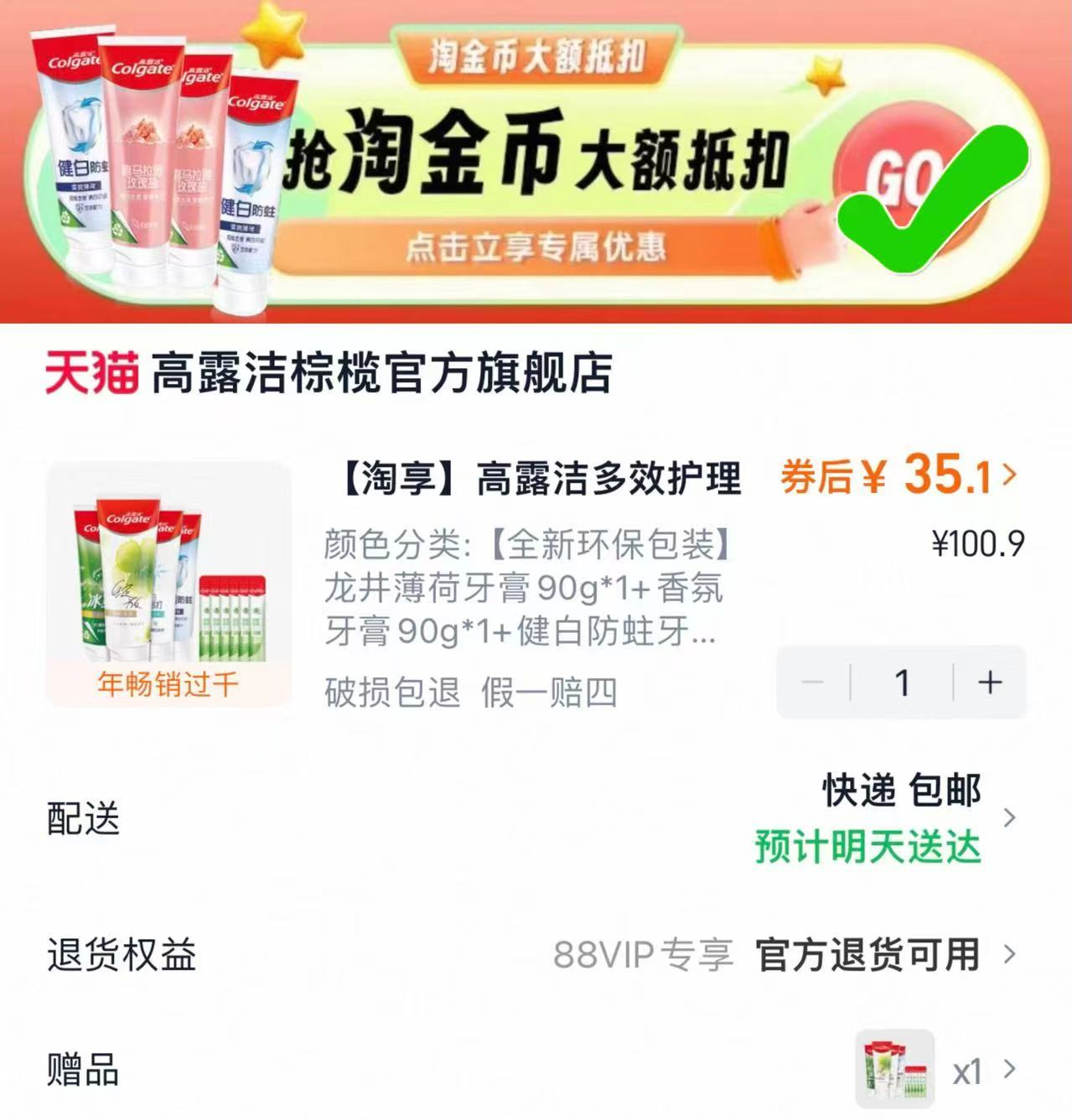Increase quantity with the plus button
The image size is (1072, 1120).
tap(988, 682)
